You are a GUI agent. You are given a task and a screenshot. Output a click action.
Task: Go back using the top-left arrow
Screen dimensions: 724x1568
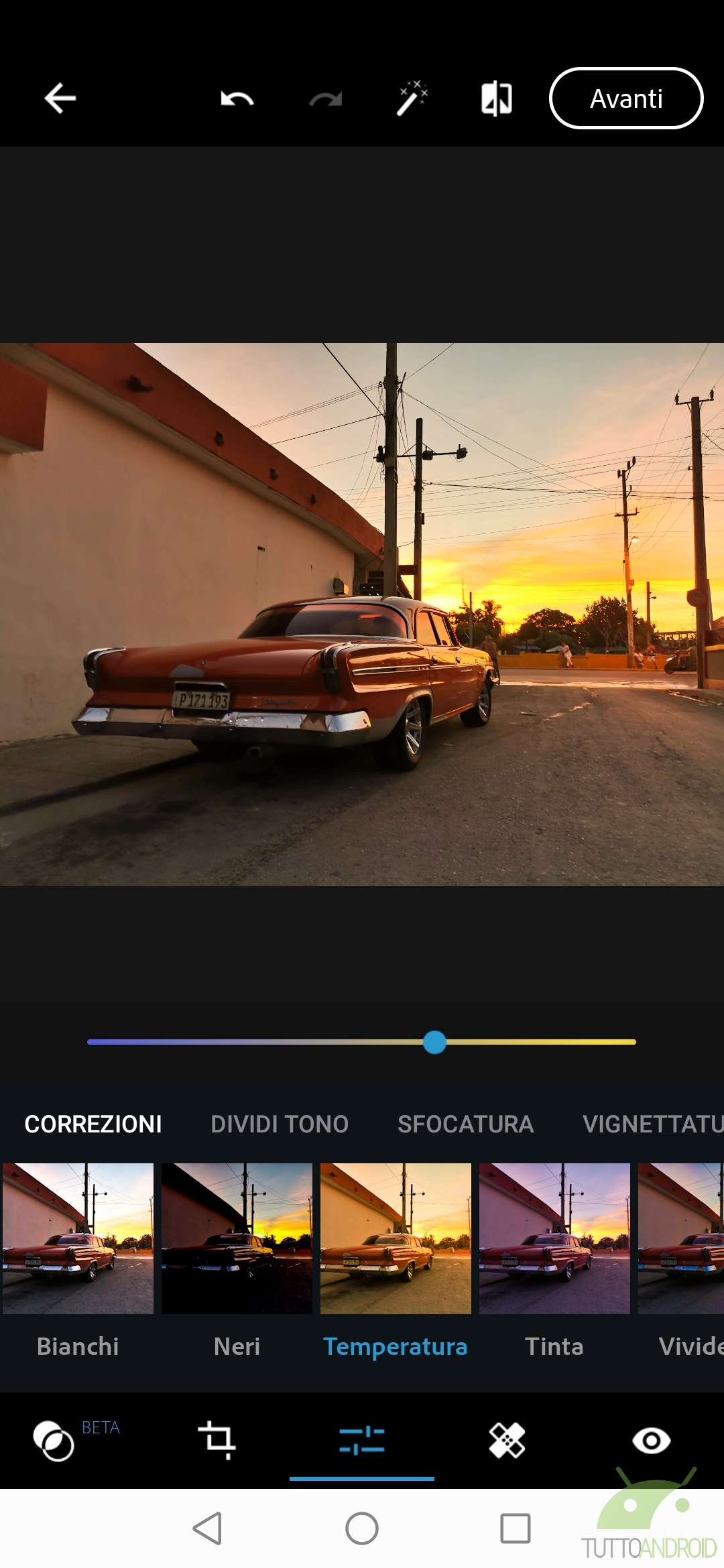coord(60,99)
